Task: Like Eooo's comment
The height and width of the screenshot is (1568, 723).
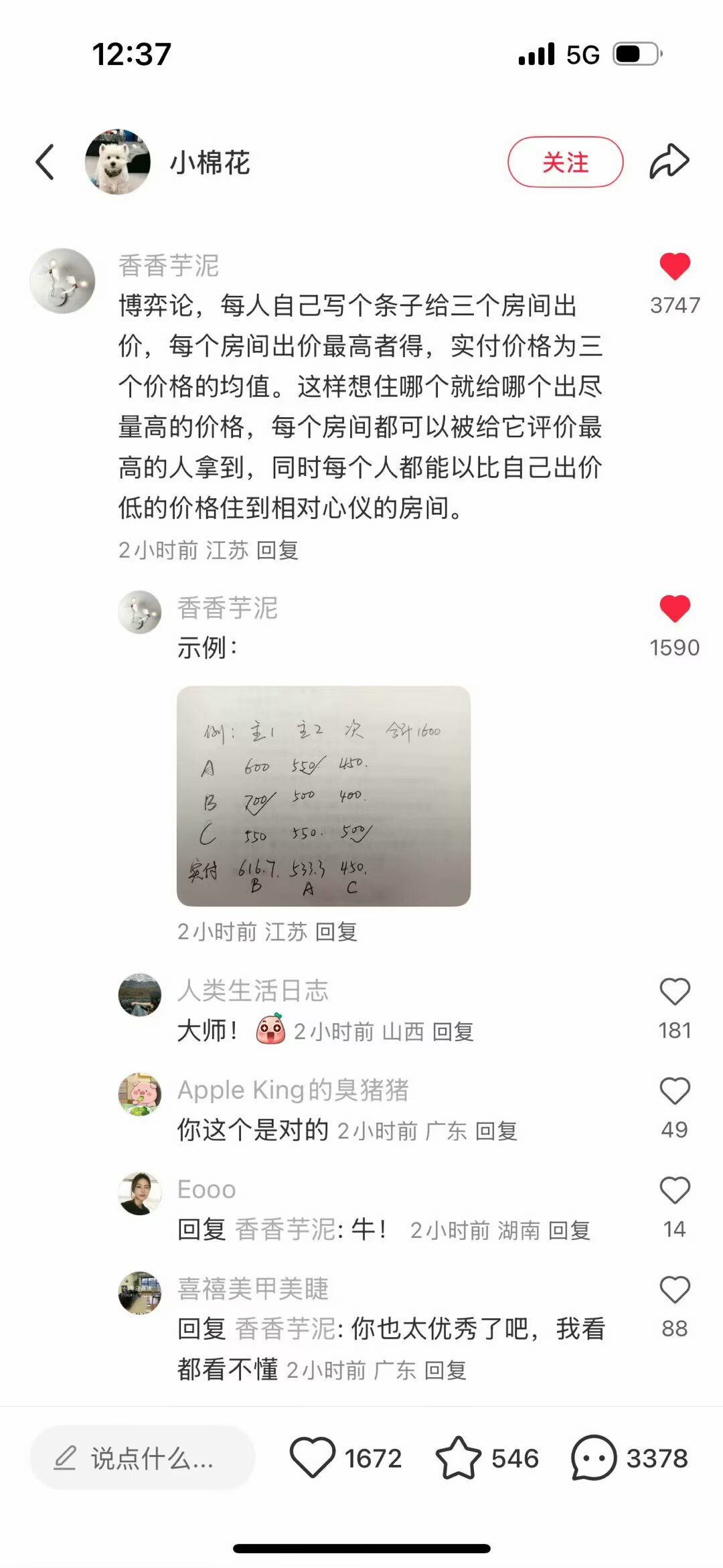Action: [x=674, y=1190]
